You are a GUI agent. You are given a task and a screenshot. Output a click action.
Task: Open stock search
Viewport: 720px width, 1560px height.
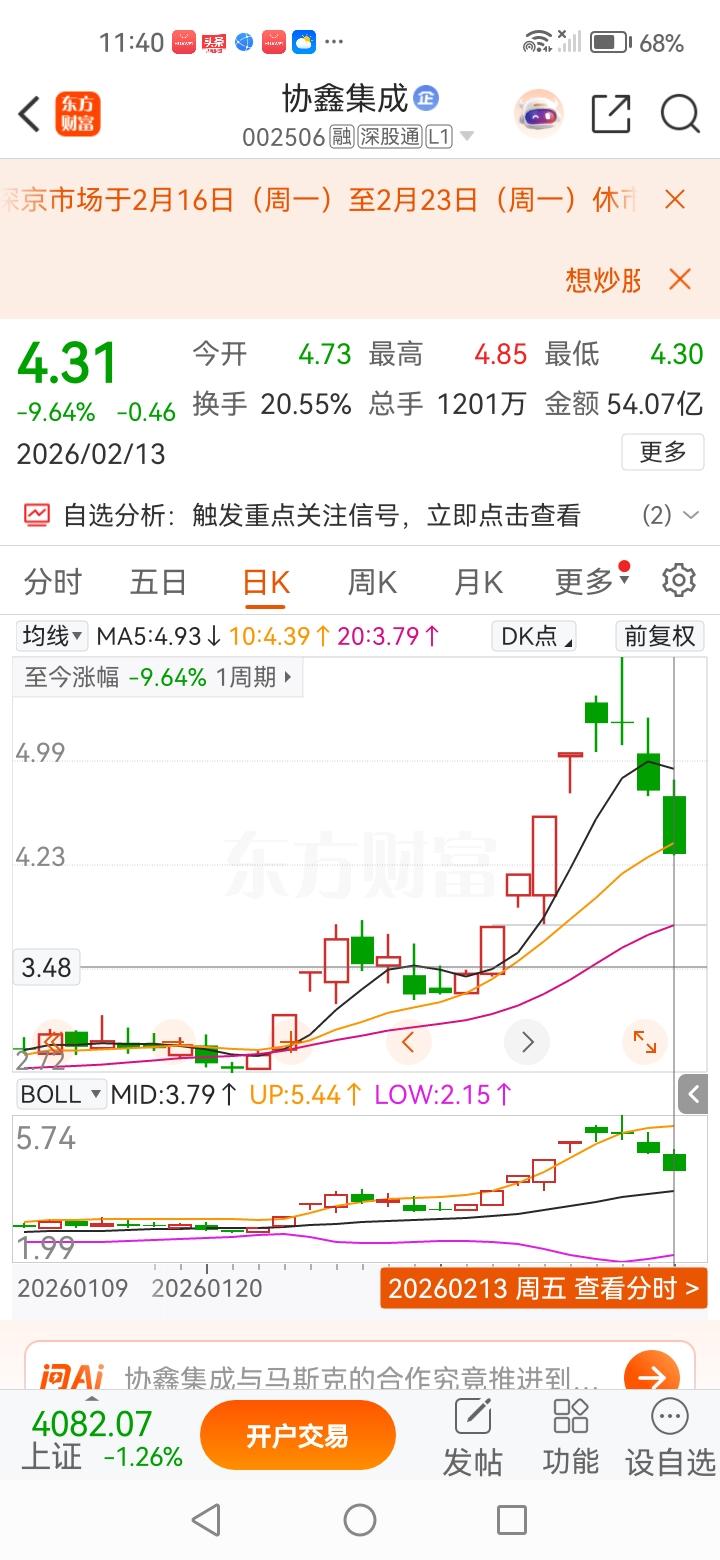point(679,113)
